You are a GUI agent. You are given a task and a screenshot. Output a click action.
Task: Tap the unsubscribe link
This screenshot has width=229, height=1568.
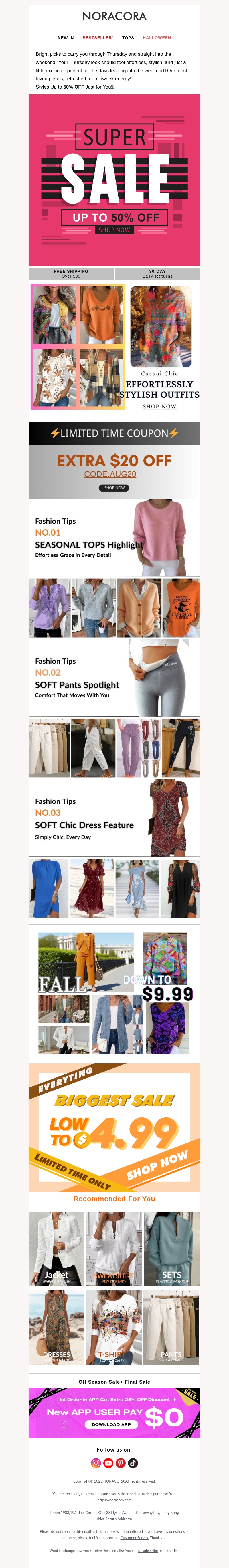coord(148,1550)
